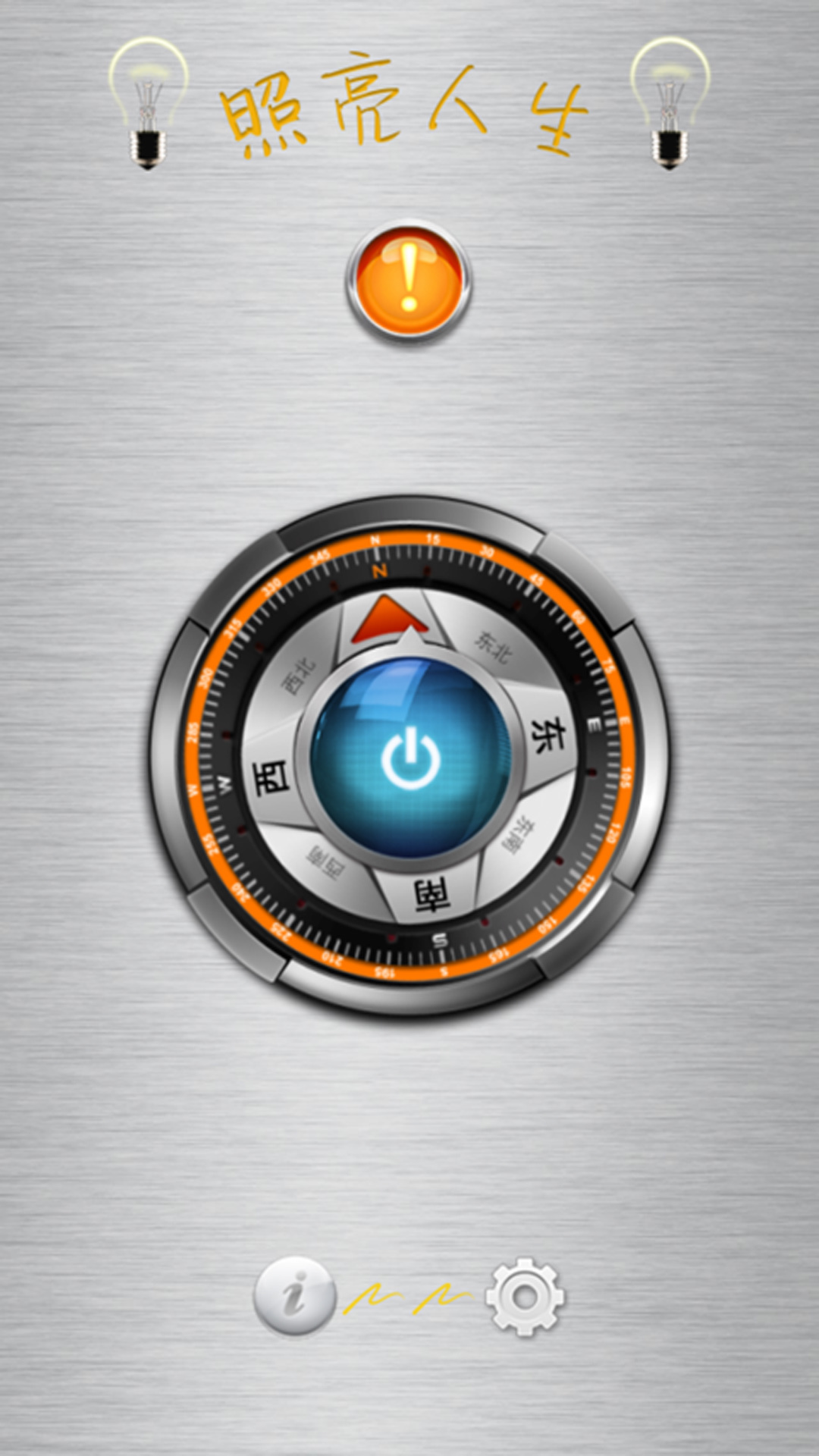Toggle the blue flashlight power button

(410, 757)
